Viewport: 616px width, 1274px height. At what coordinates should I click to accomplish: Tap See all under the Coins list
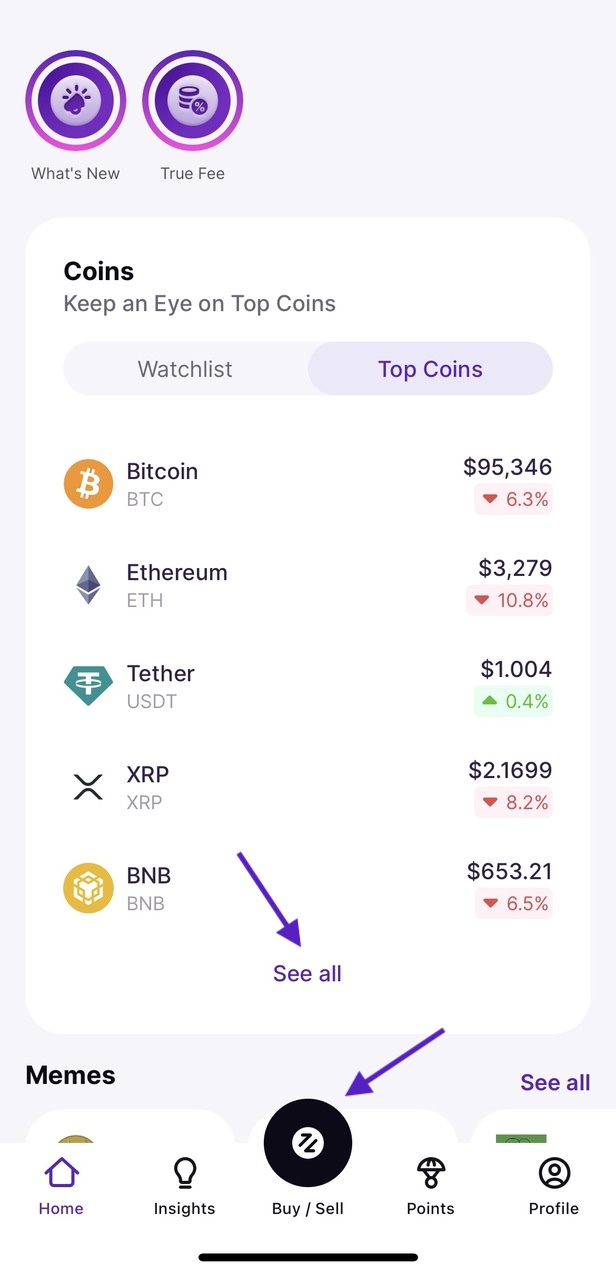click(307, 973)
